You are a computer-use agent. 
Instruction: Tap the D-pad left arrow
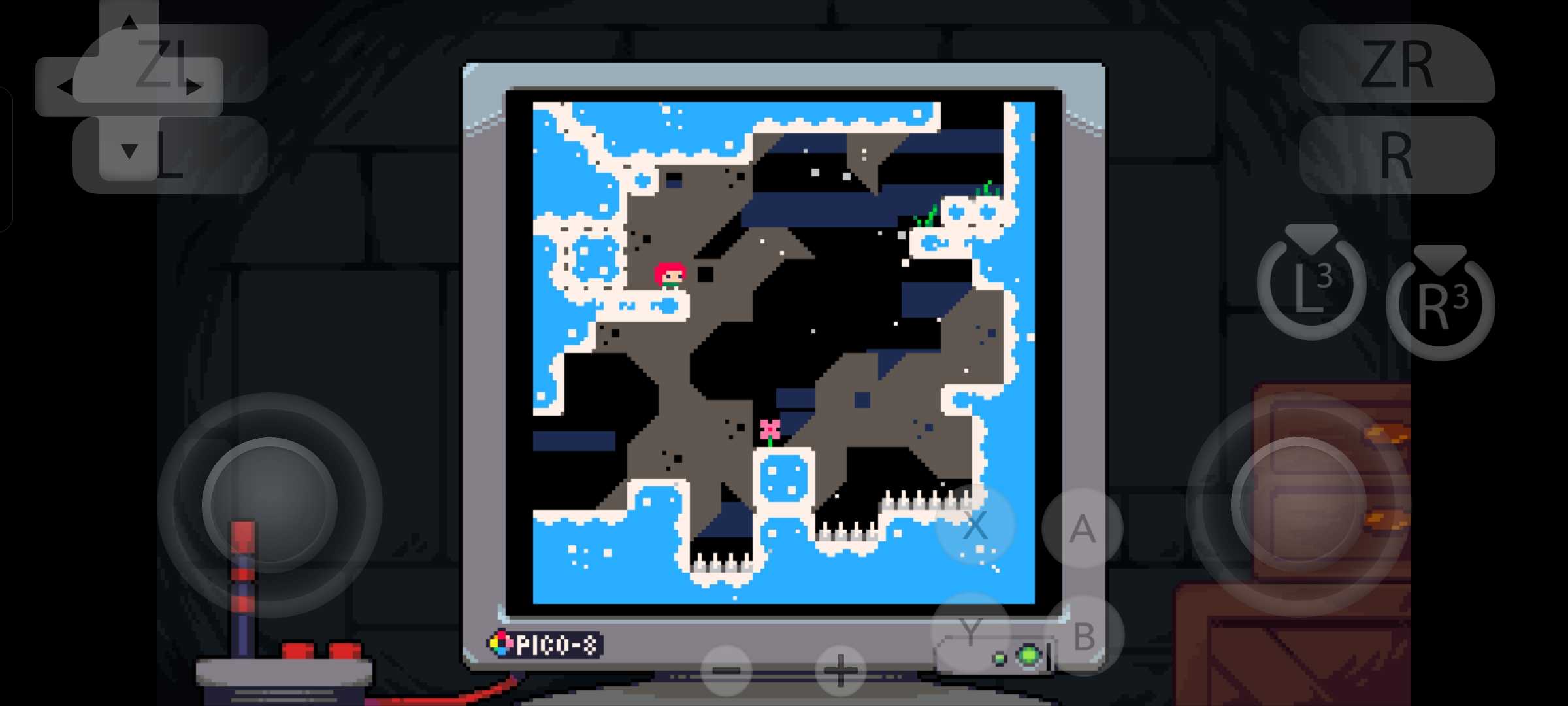64,87
